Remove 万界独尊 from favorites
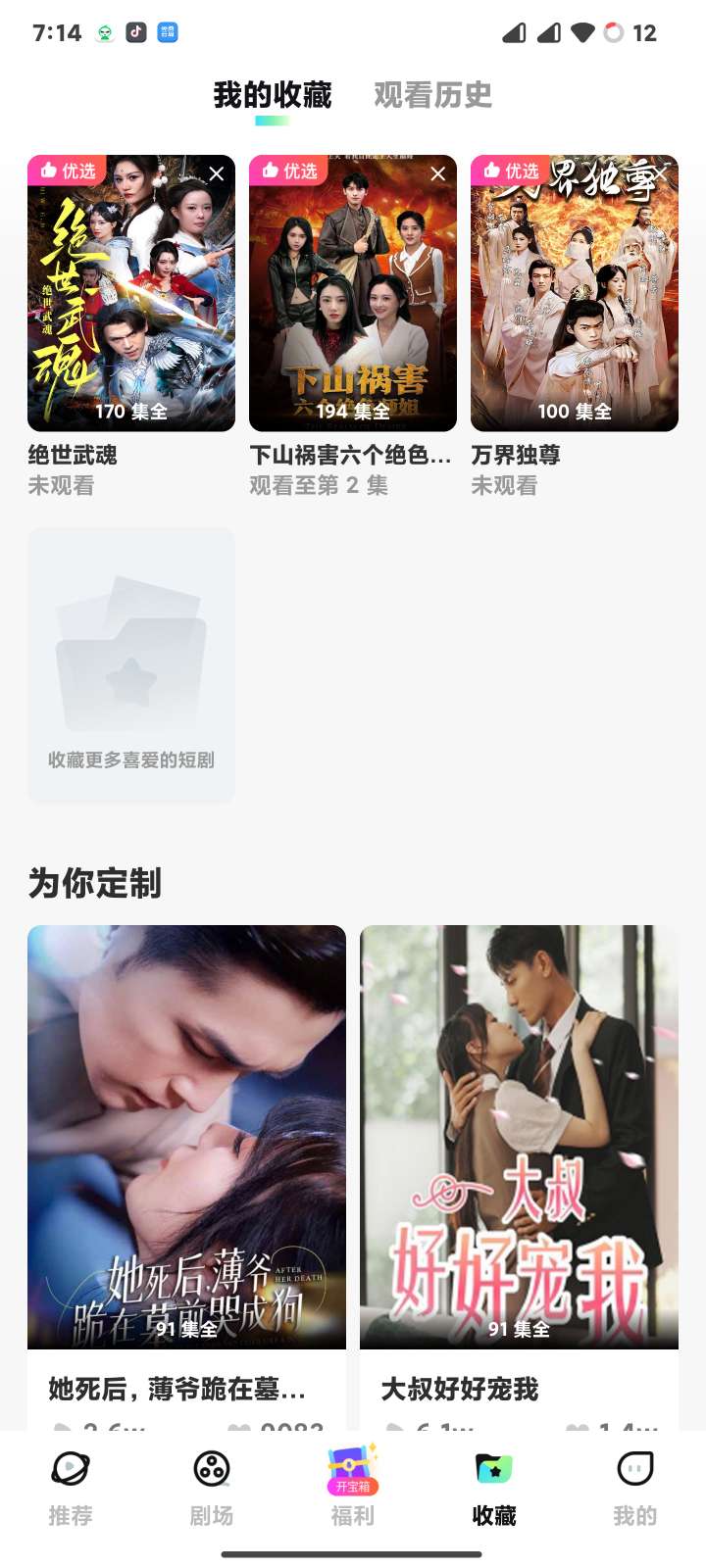The width and height of the screenshot is (706, 1568). 661,173
